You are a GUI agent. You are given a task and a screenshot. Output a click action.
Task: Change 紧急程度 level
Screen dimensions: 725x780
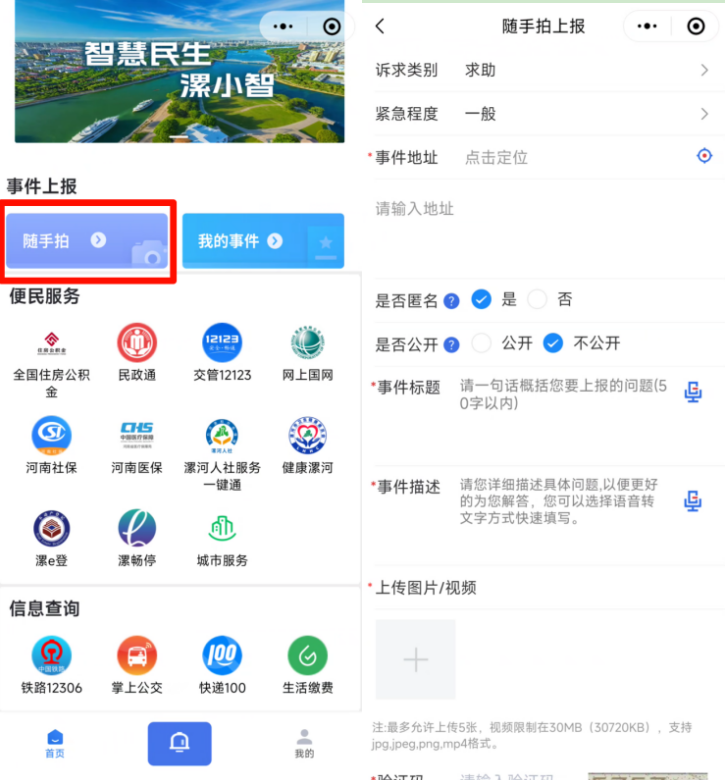pyautogui.click(x=585, y=114)
